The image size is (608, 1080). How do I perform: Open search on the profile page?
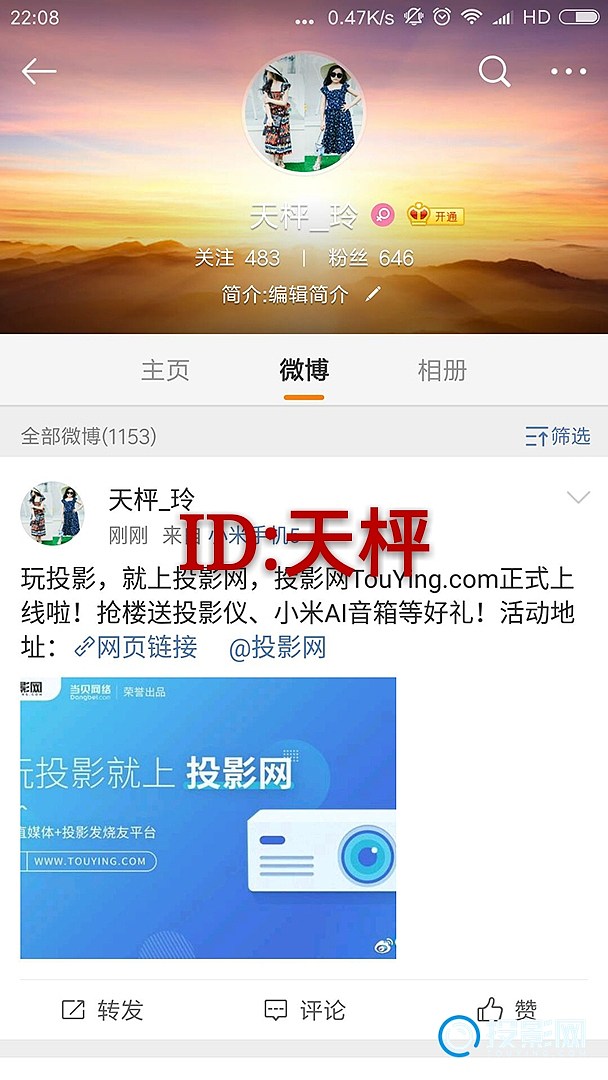tap(494, 71)
